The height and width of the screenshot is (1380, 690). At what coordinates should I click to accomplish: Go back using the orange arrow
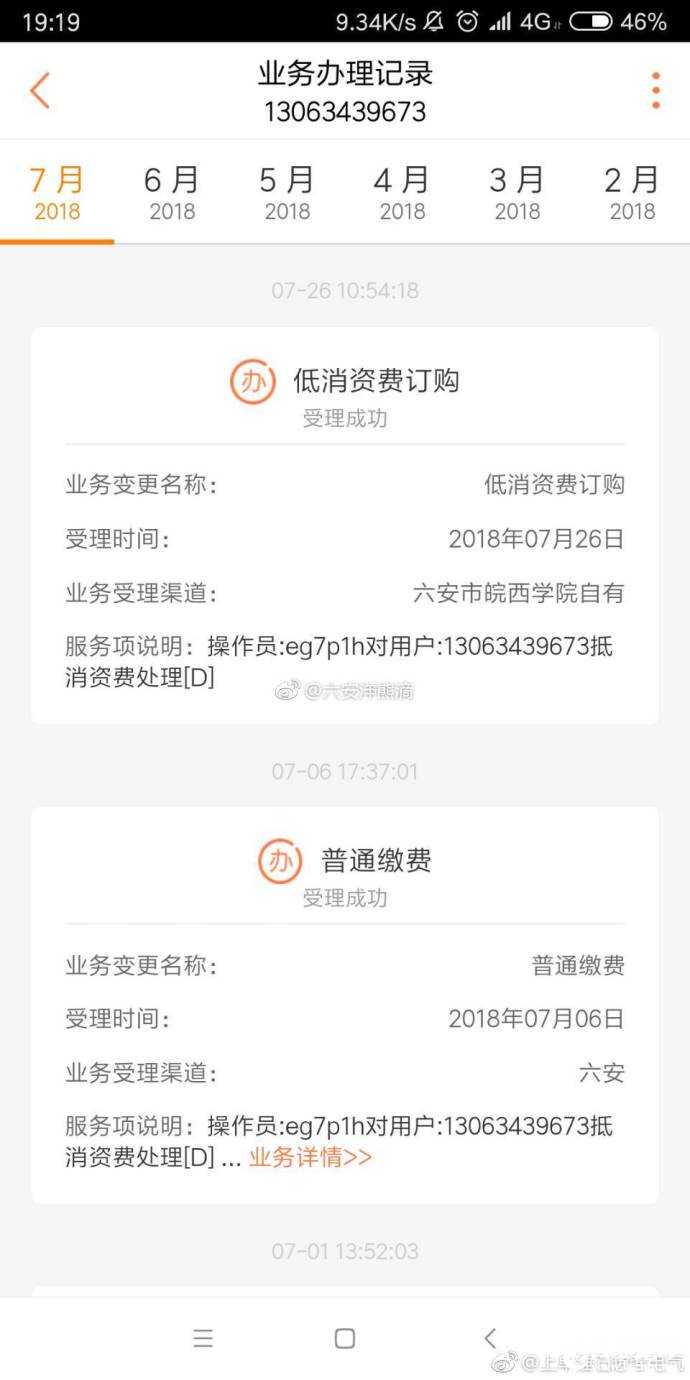[x=40, y=91]
